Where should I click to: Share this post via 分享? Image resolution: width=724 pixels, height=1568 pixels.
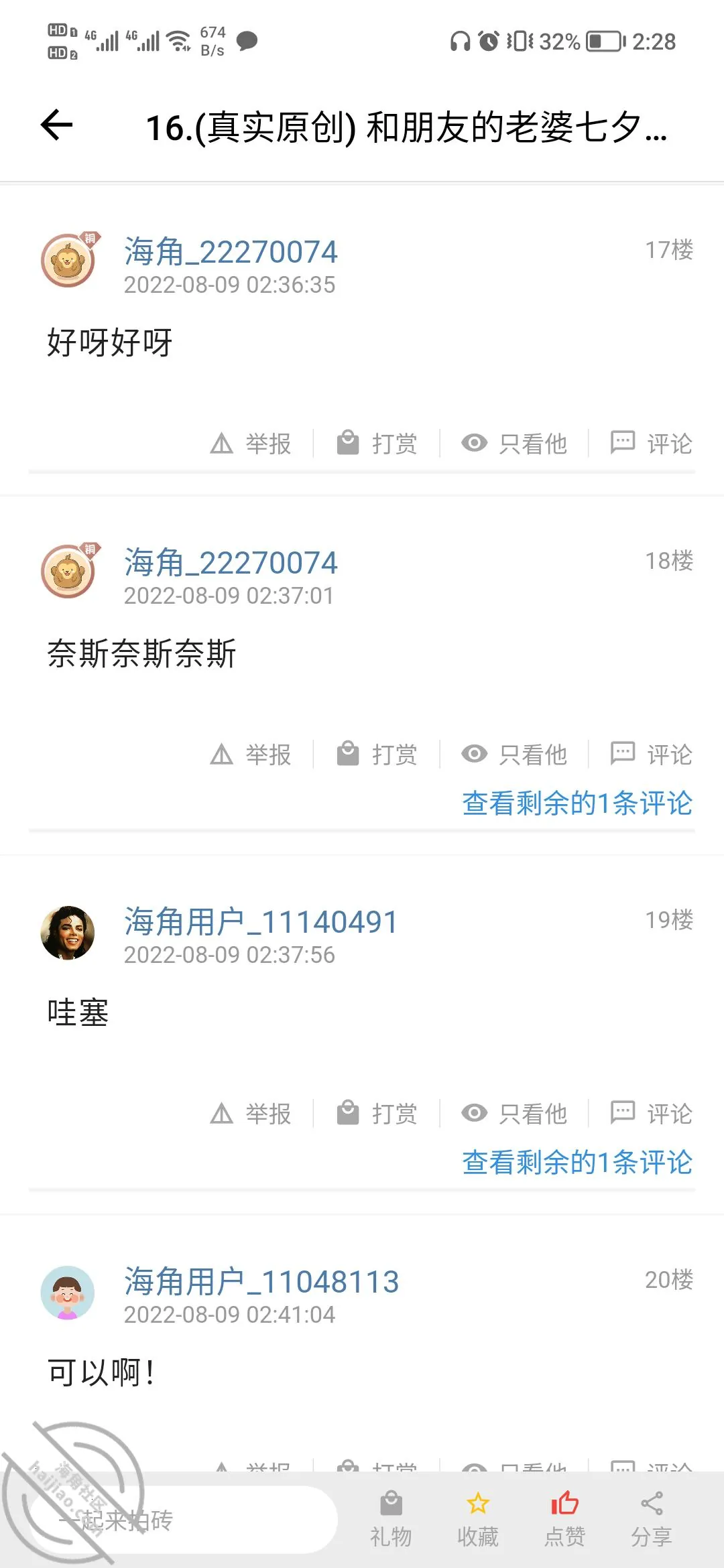tap(652, 1519)
